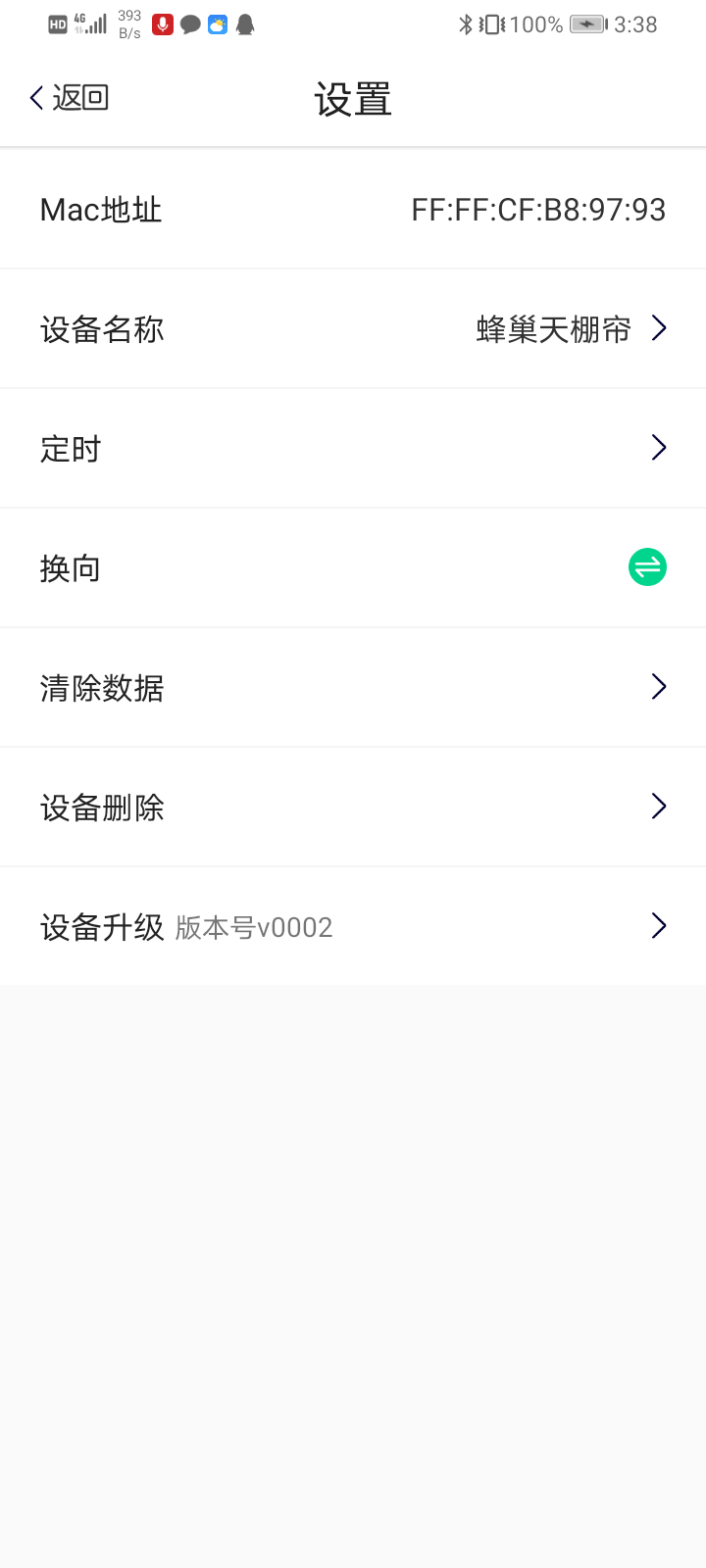
Task: Open the 设备名称 row to rename device
Action: (x=353, y=329)
